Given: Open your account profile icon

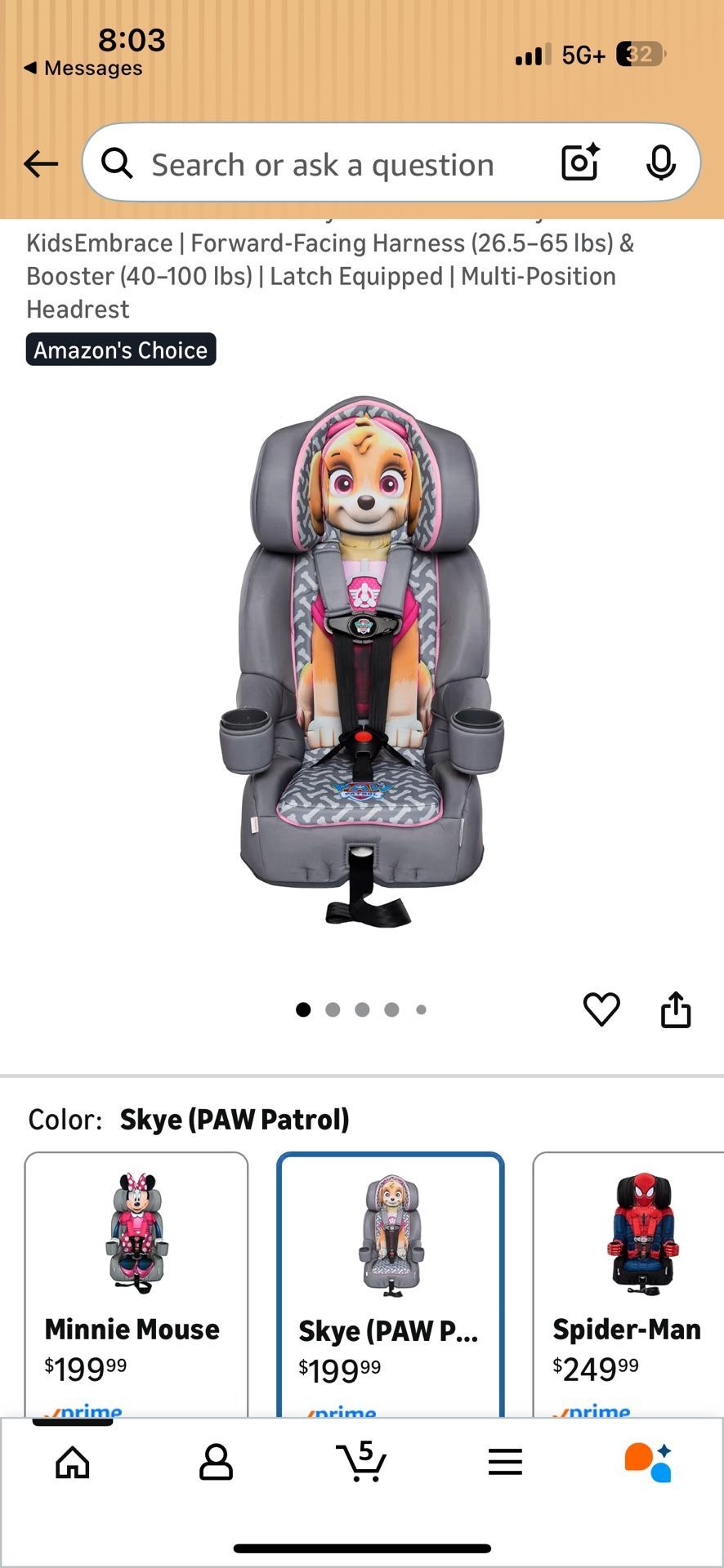Looking at the screenshot, I should pos(217,1462).
